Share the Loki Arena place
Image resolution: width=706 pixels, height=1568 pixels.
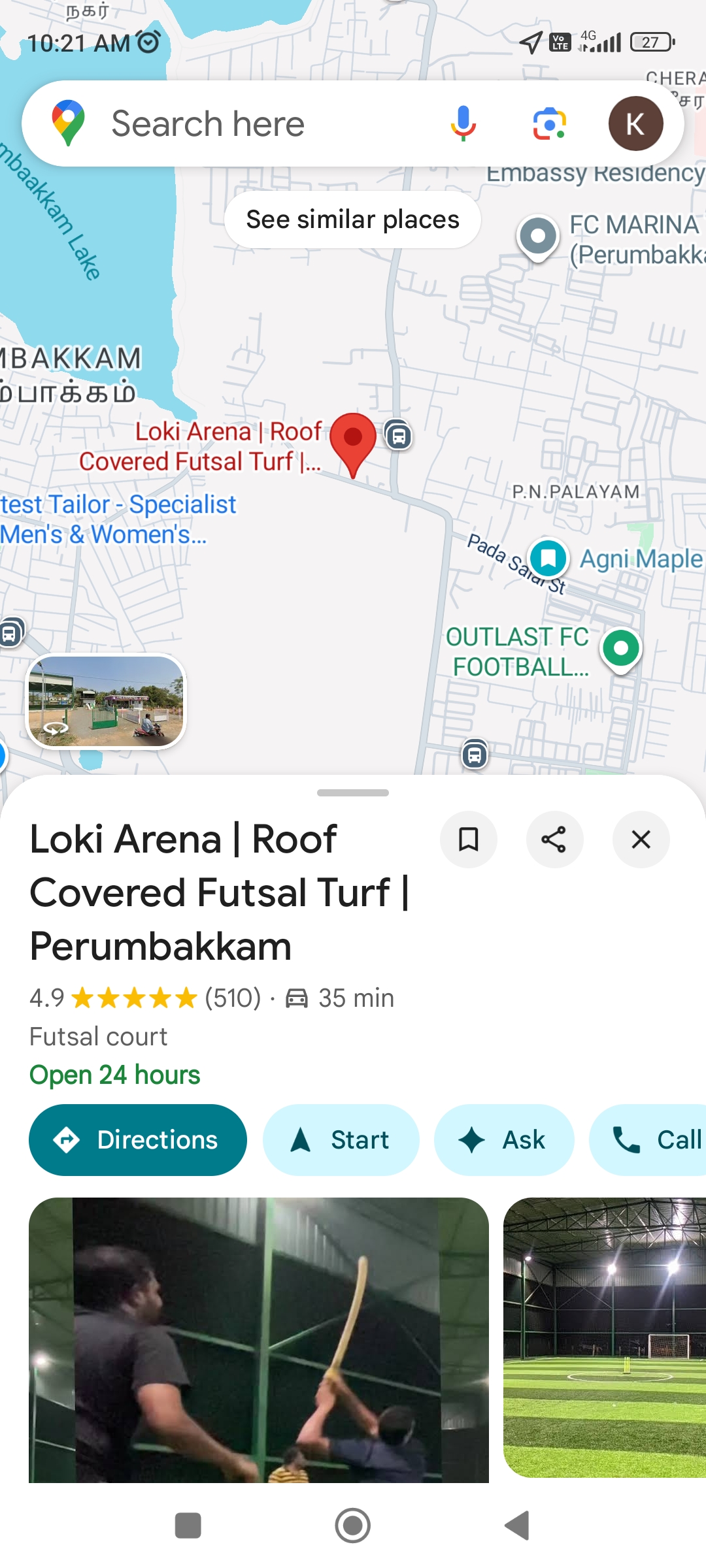click(554, 840)
